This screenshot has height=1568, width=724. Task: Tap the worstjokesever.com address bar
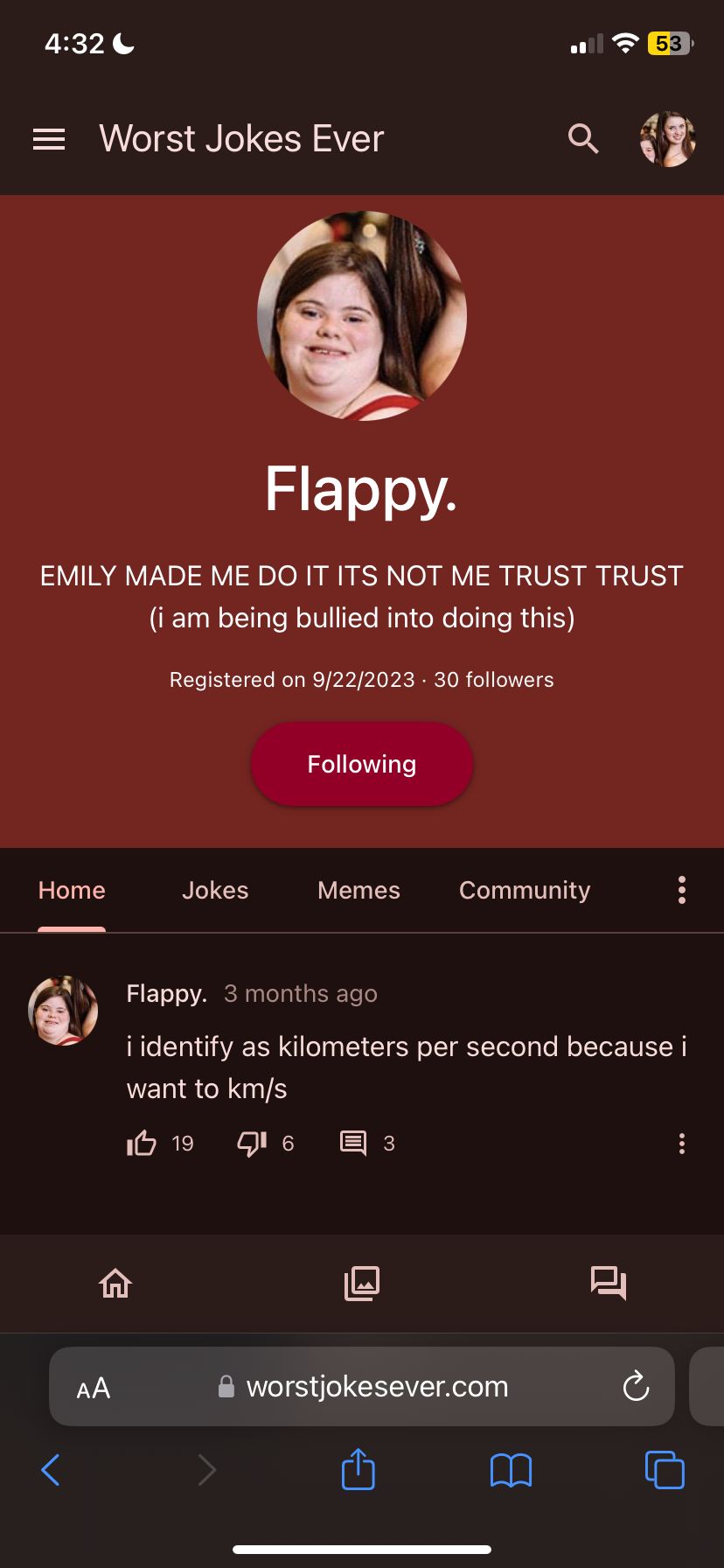pyautogui.click(x=376, y=1387)
